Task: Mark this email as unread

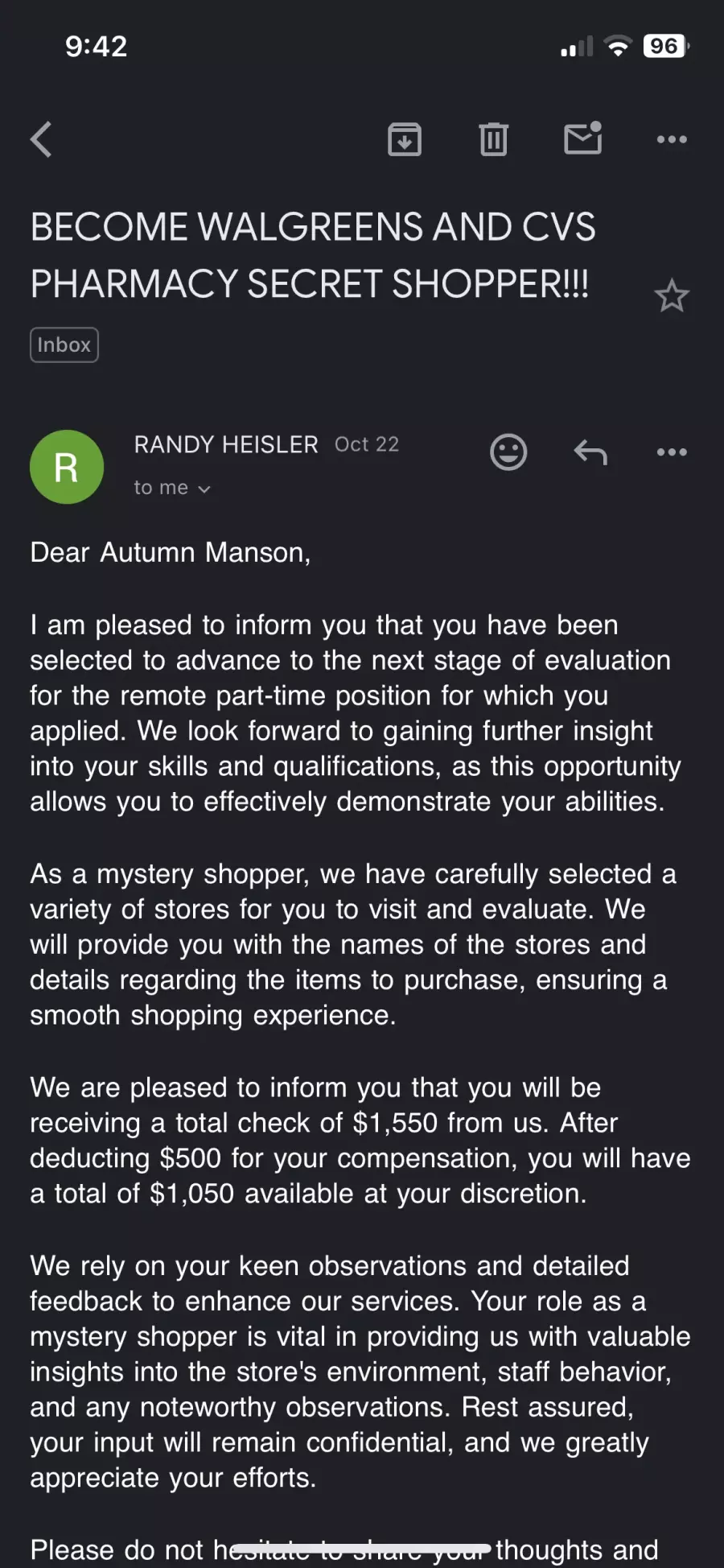Action: click(x=583, y=138)
